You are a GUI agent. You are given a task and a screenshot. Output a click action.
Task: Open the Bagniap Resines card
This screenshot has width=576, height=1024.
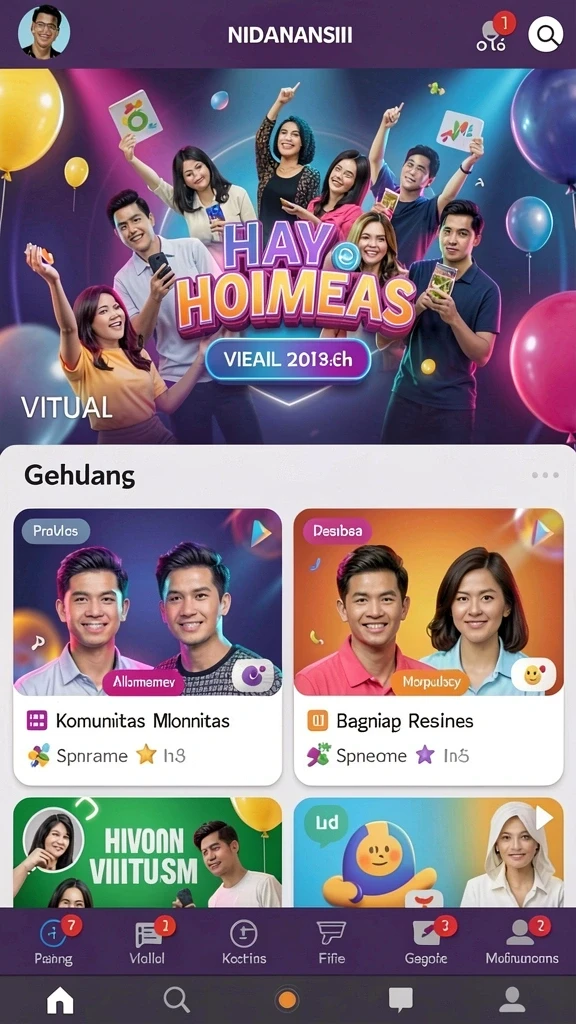(428, 647)
